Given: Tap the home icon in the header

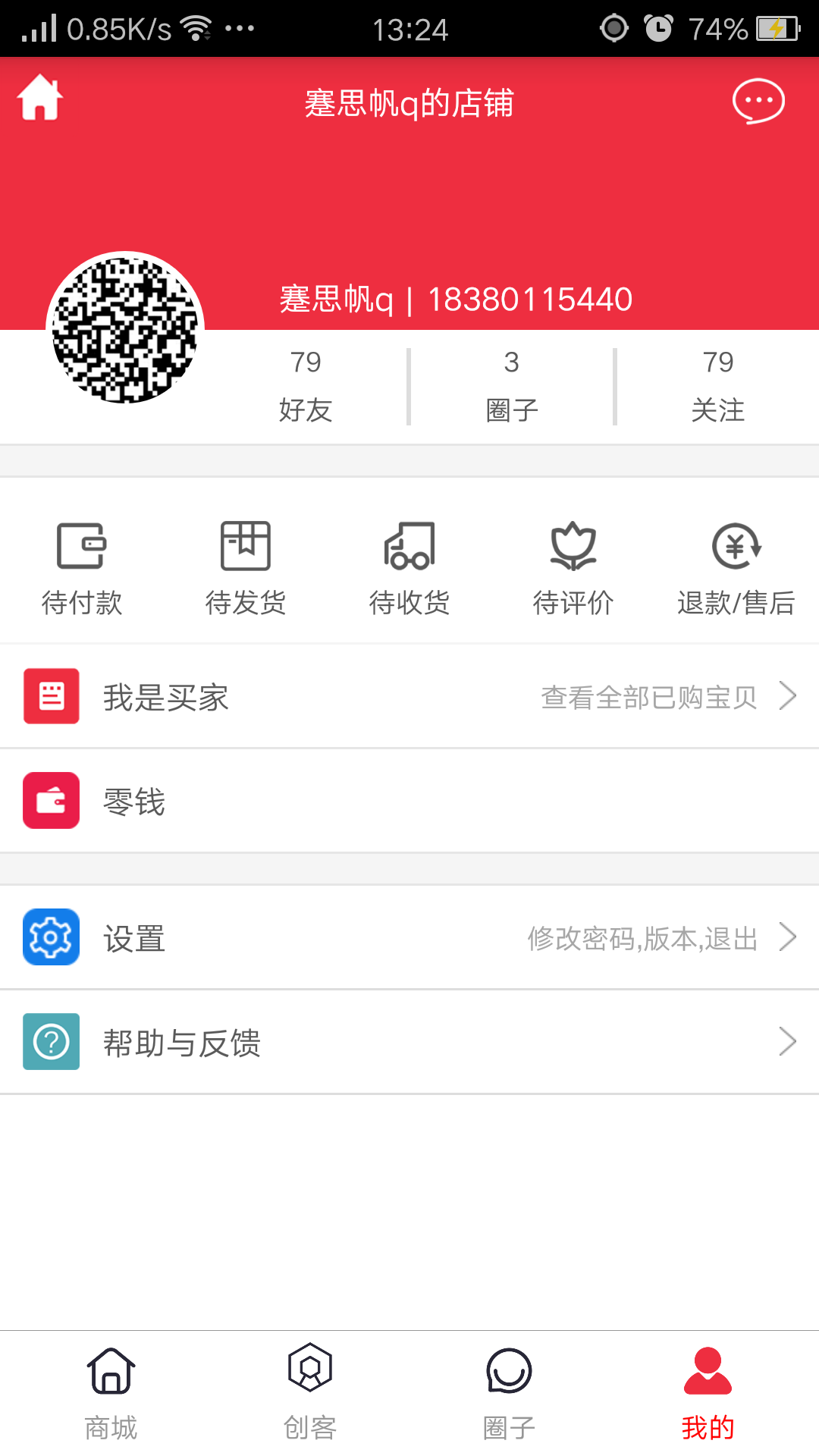Looking at the screenshot, I should [x=40, y=99].
